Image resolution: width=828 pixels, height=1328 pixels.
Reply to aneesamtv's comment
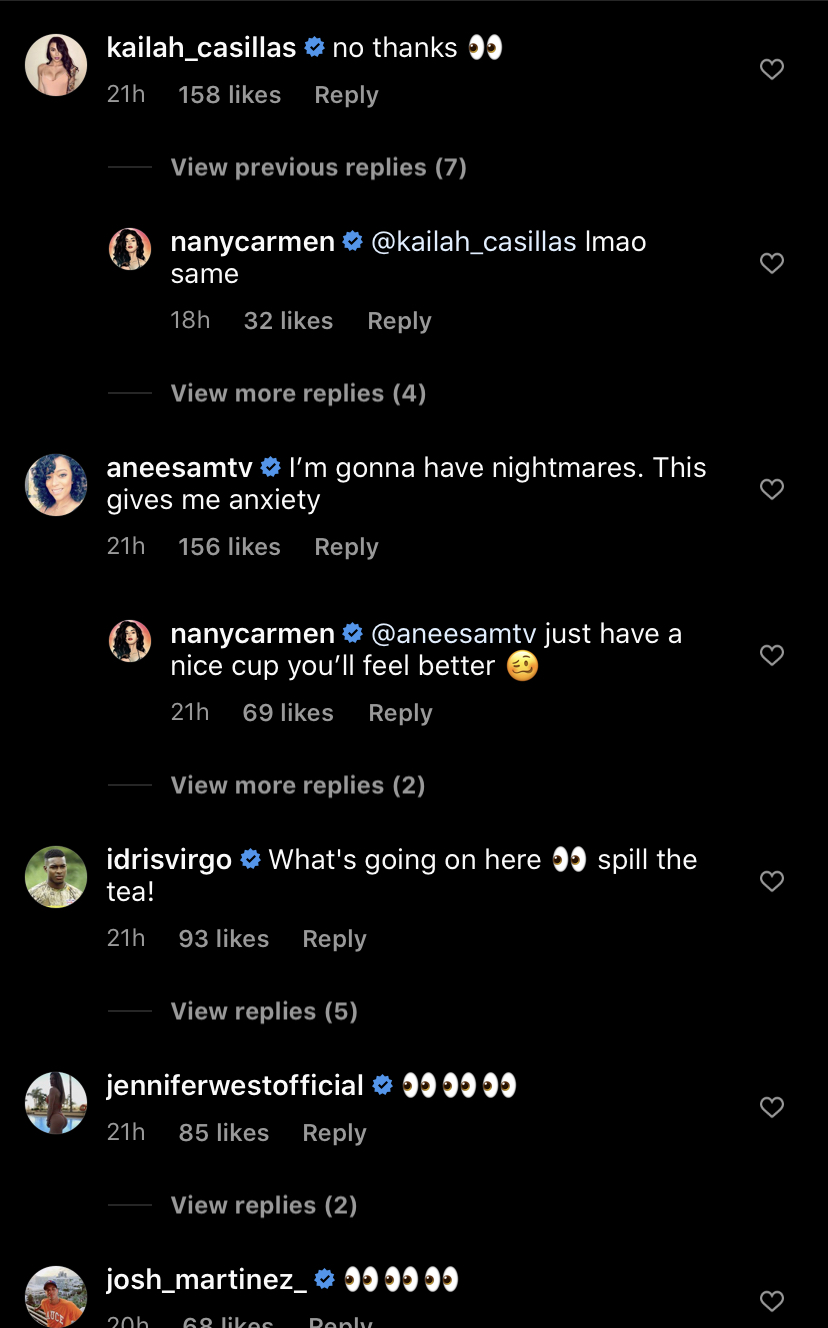(346, 547)
